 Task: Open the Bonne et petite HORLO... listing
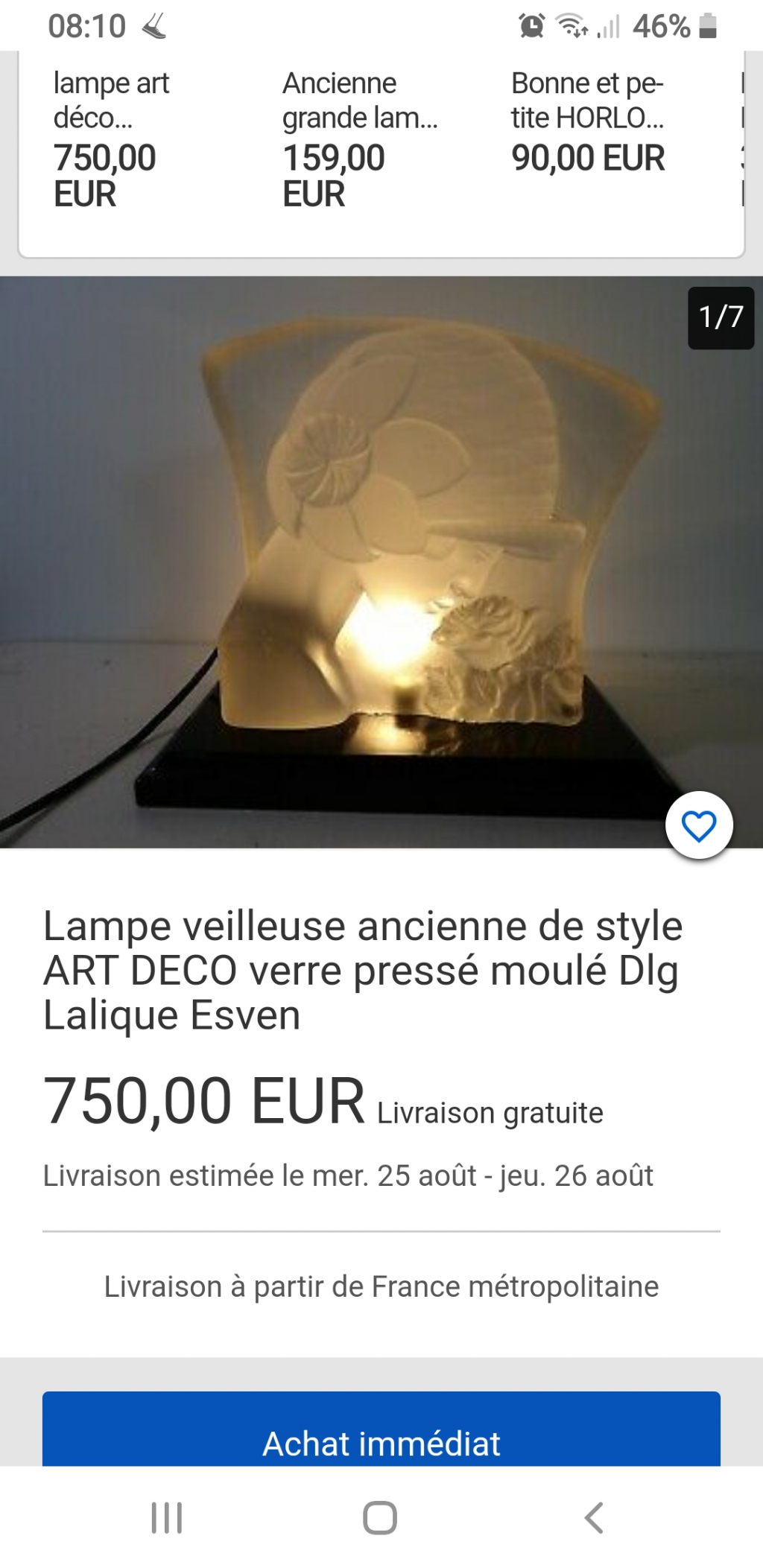587,121
